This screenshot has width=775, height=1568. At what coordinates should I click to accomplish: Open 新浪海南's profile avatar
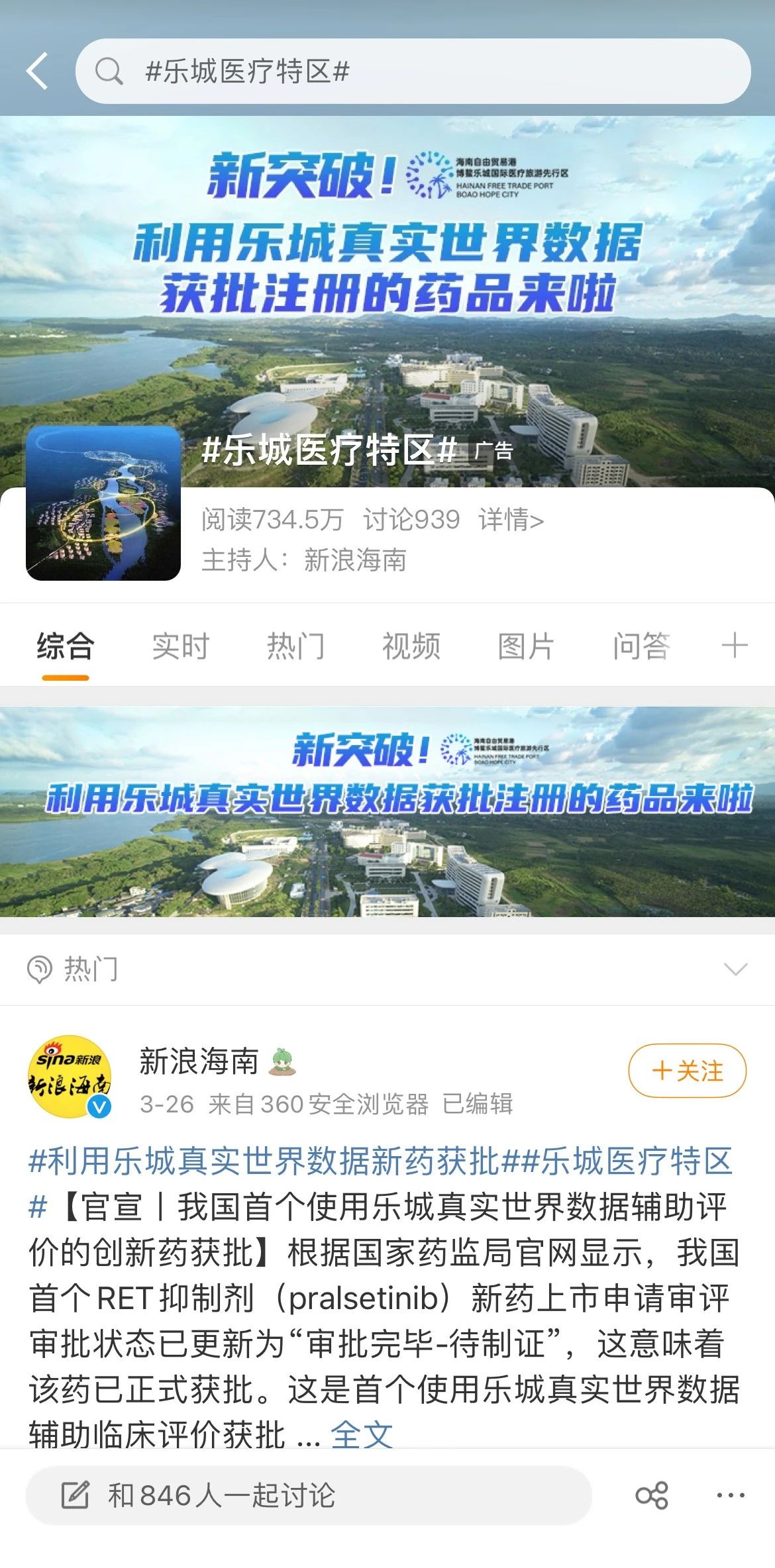[x=69, y=1077]
